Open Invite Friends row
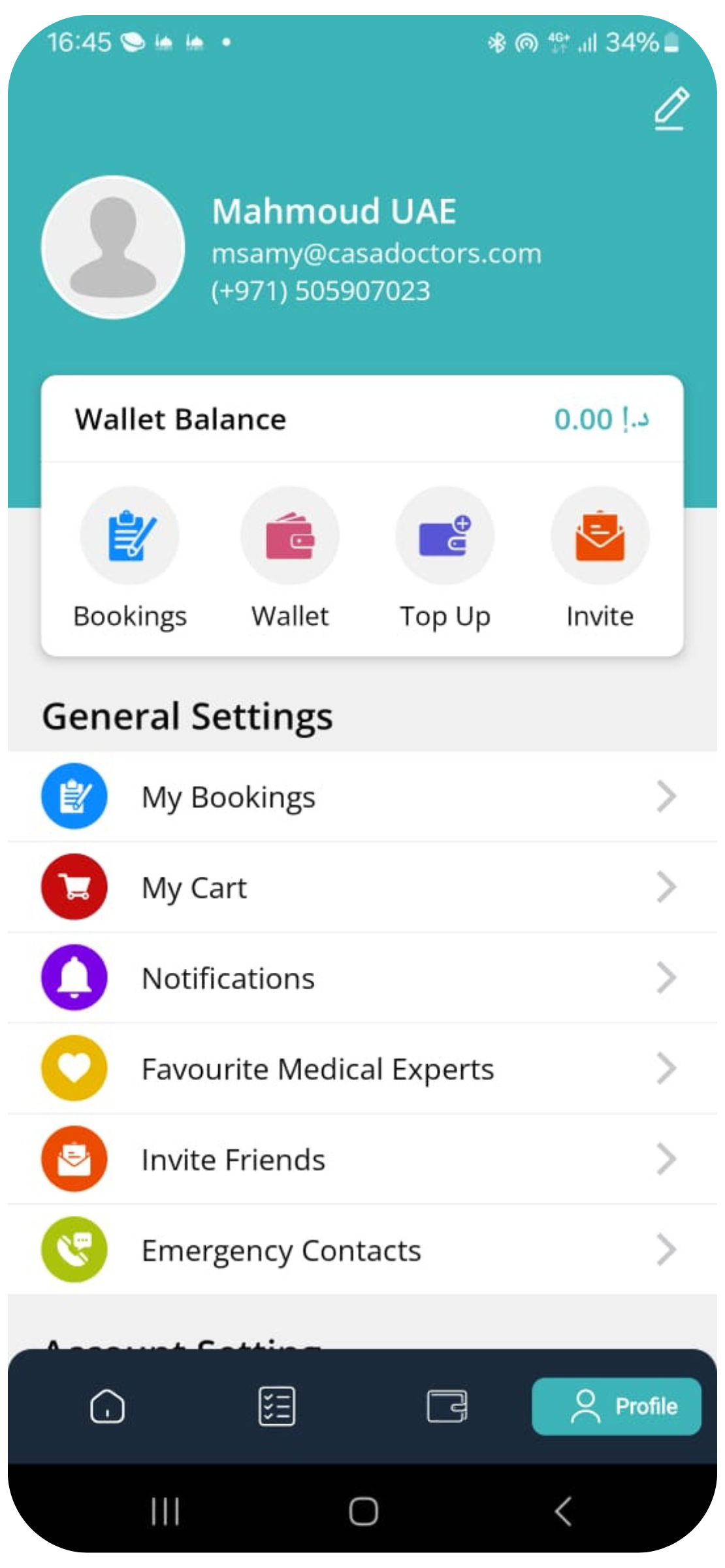 pyautogui.click(x=362, y=1160)
